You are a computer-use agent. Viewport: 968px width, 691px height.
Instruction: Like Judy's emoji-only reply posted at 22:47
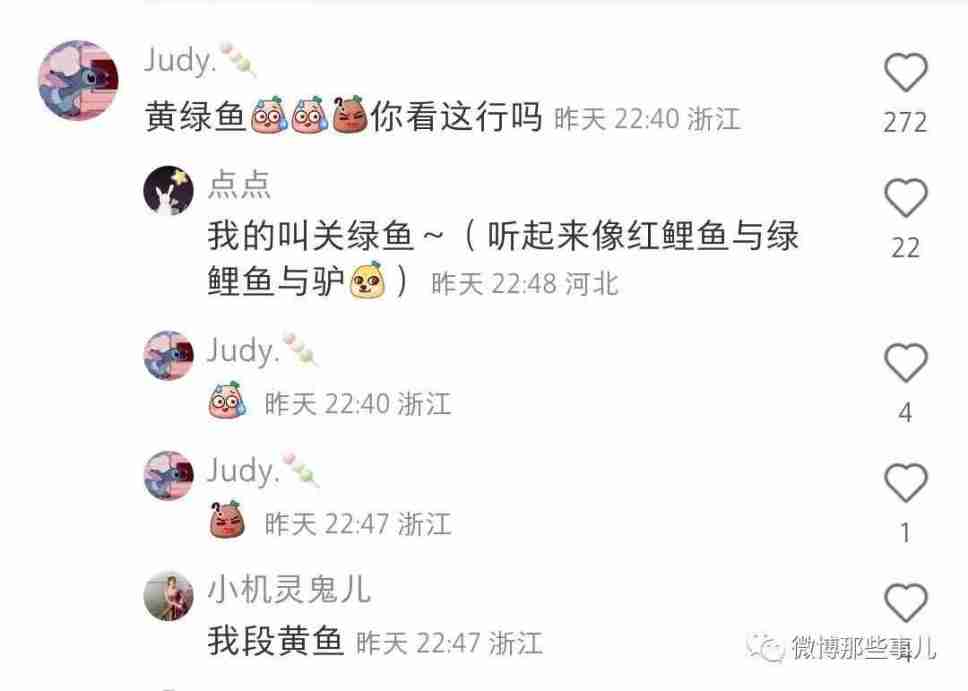(906, 484)
